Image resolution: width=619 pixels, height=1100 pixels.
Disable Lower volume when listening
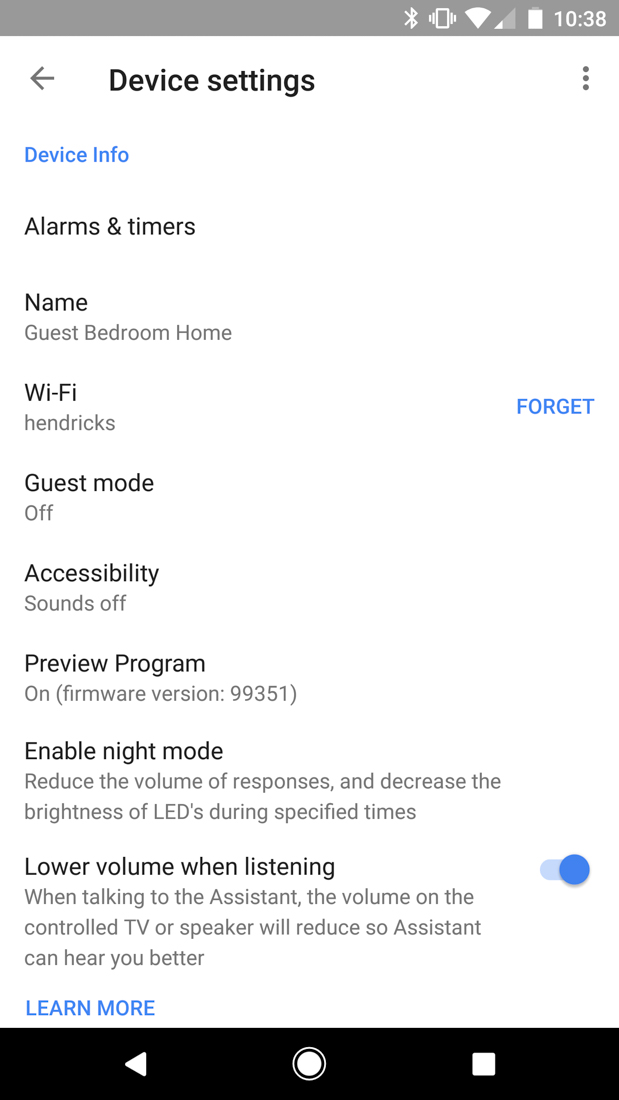[565, 870]
